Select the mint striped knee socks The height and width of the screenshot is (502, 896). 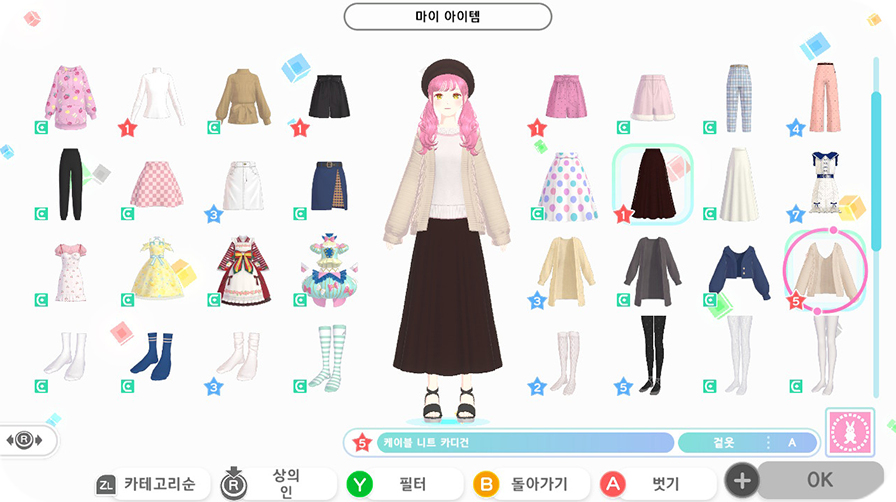pyautogui.click(x=328, y=356)
